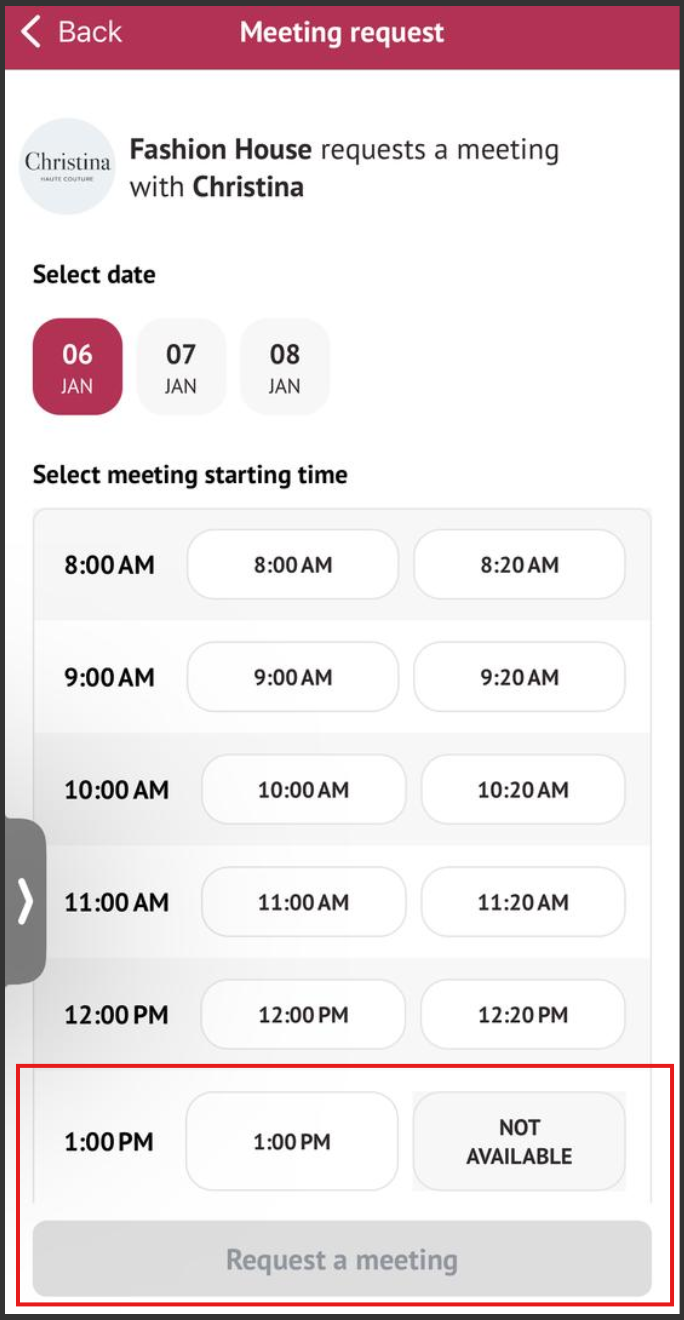Select the 1:00 PM slot button
This screenshot has height=1320, width=684.
292,1141
